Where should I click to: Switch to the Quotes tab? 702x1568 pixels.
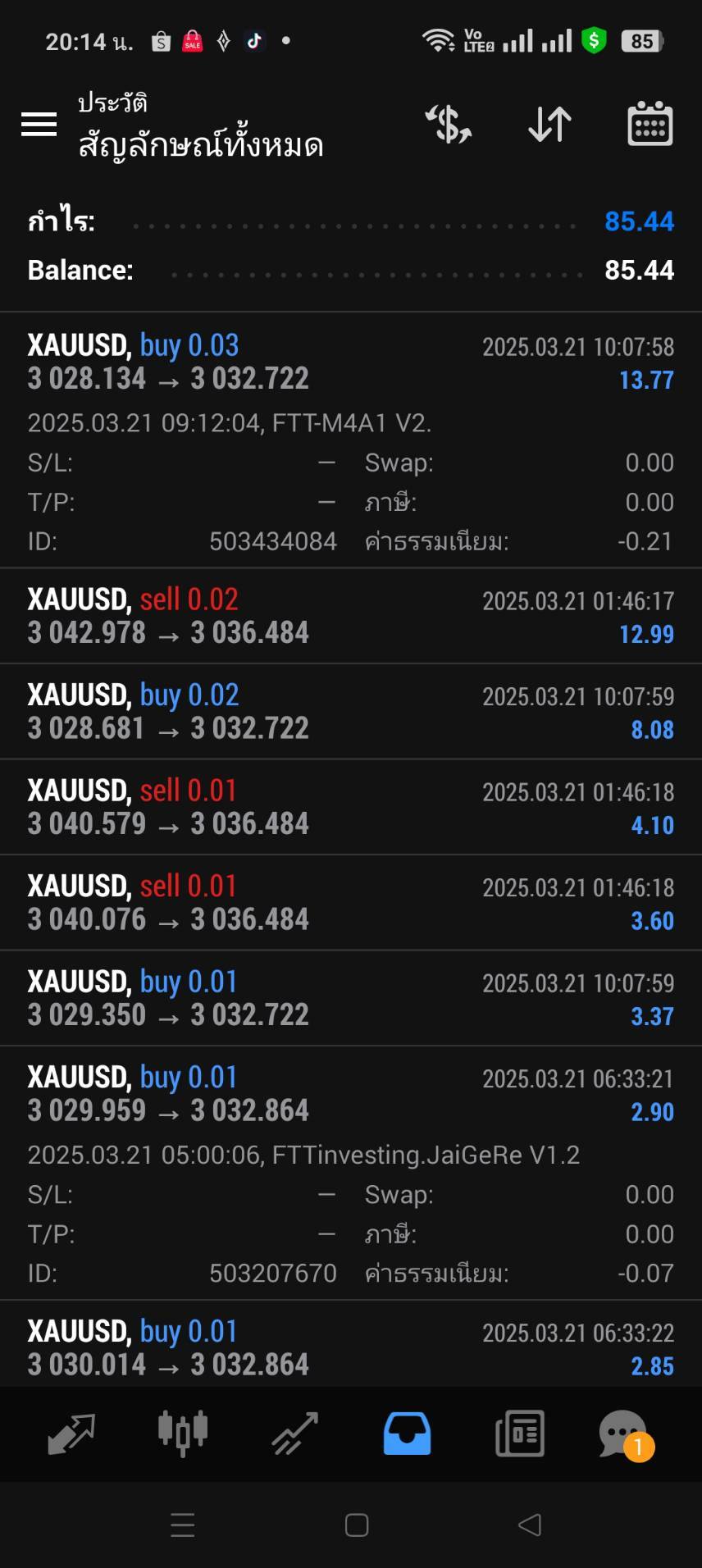71,1434
